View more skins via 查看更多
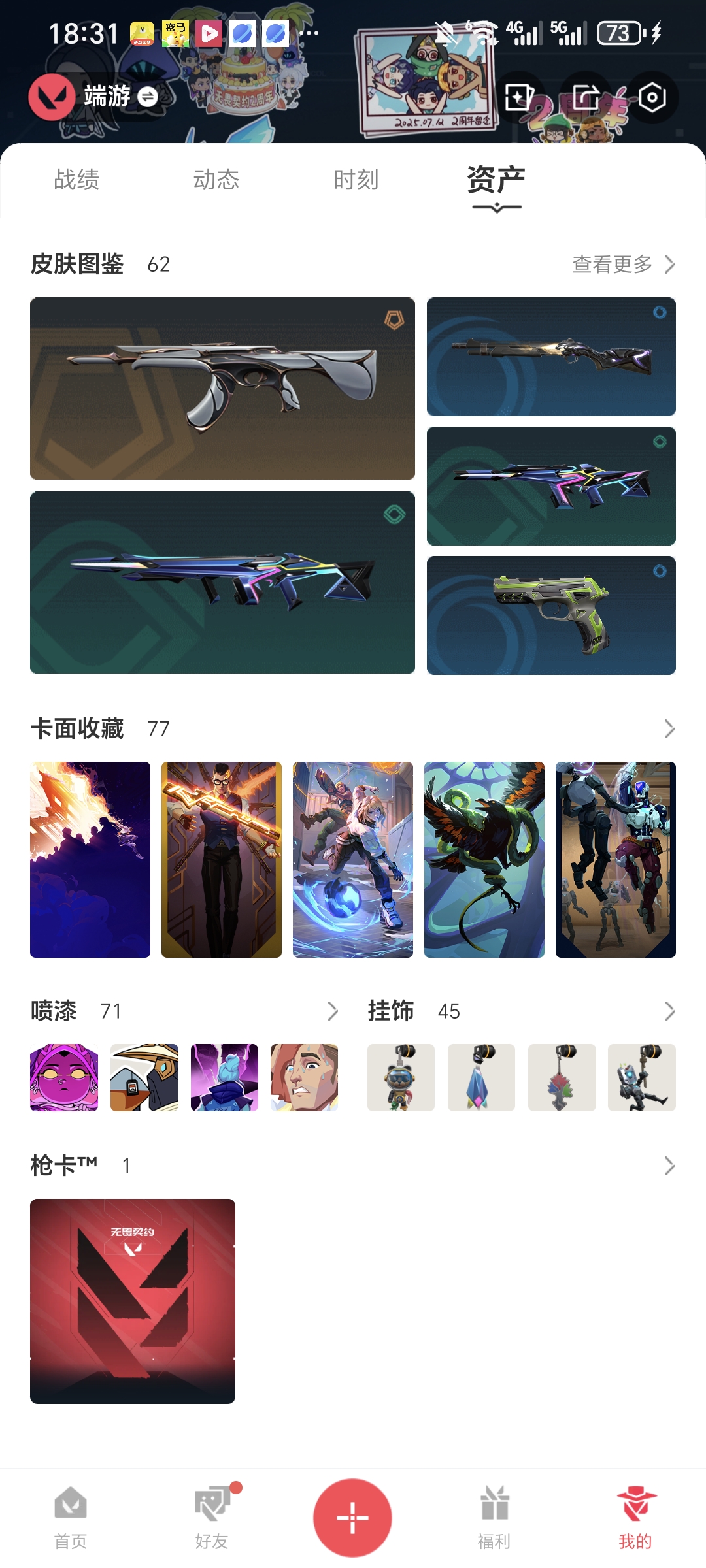Image resolution: width=706 pixels, height=1568 pixels. 623,265
